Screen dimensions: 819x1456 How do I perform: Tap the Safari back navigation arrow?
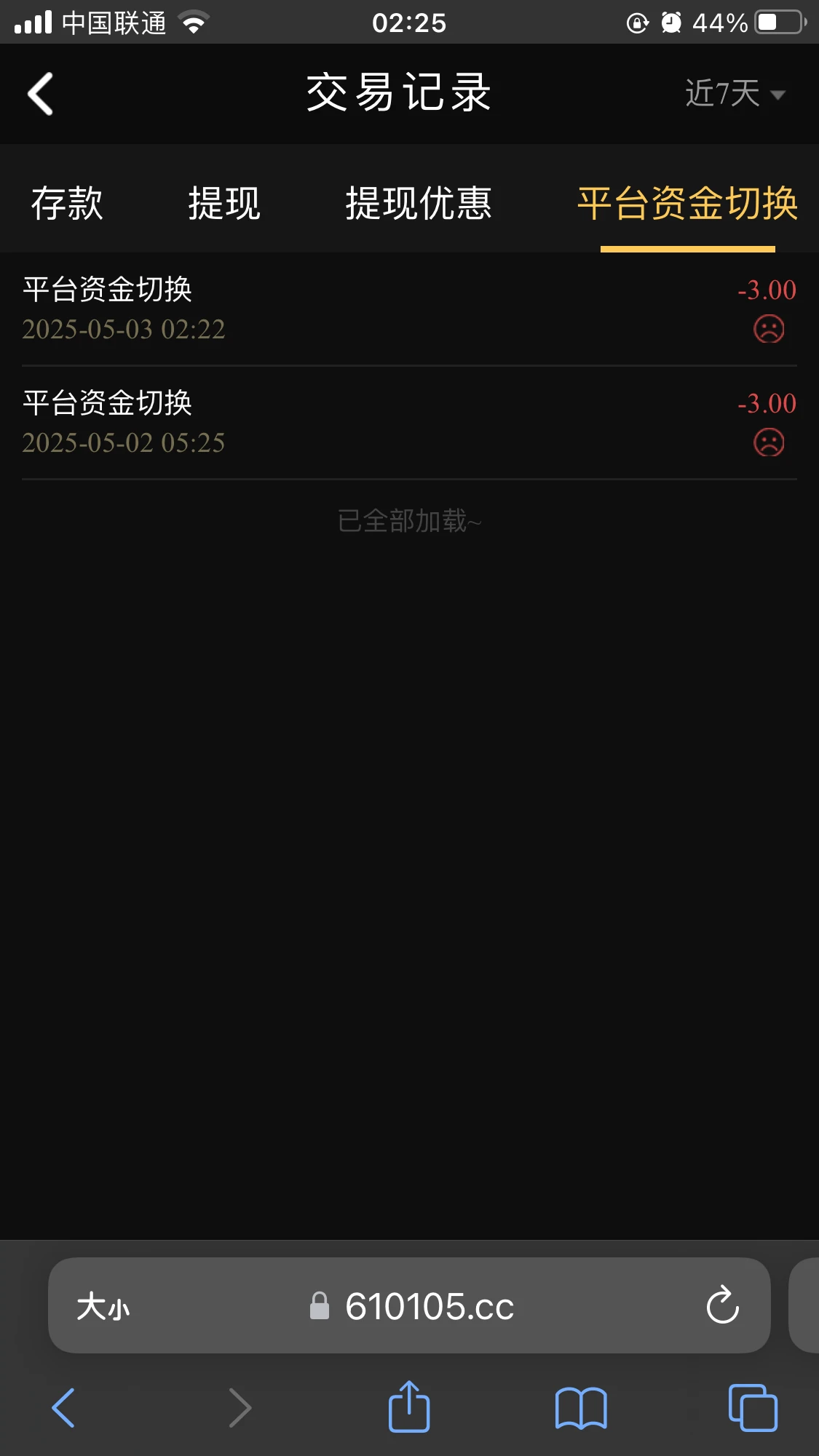click(65, 1407)
